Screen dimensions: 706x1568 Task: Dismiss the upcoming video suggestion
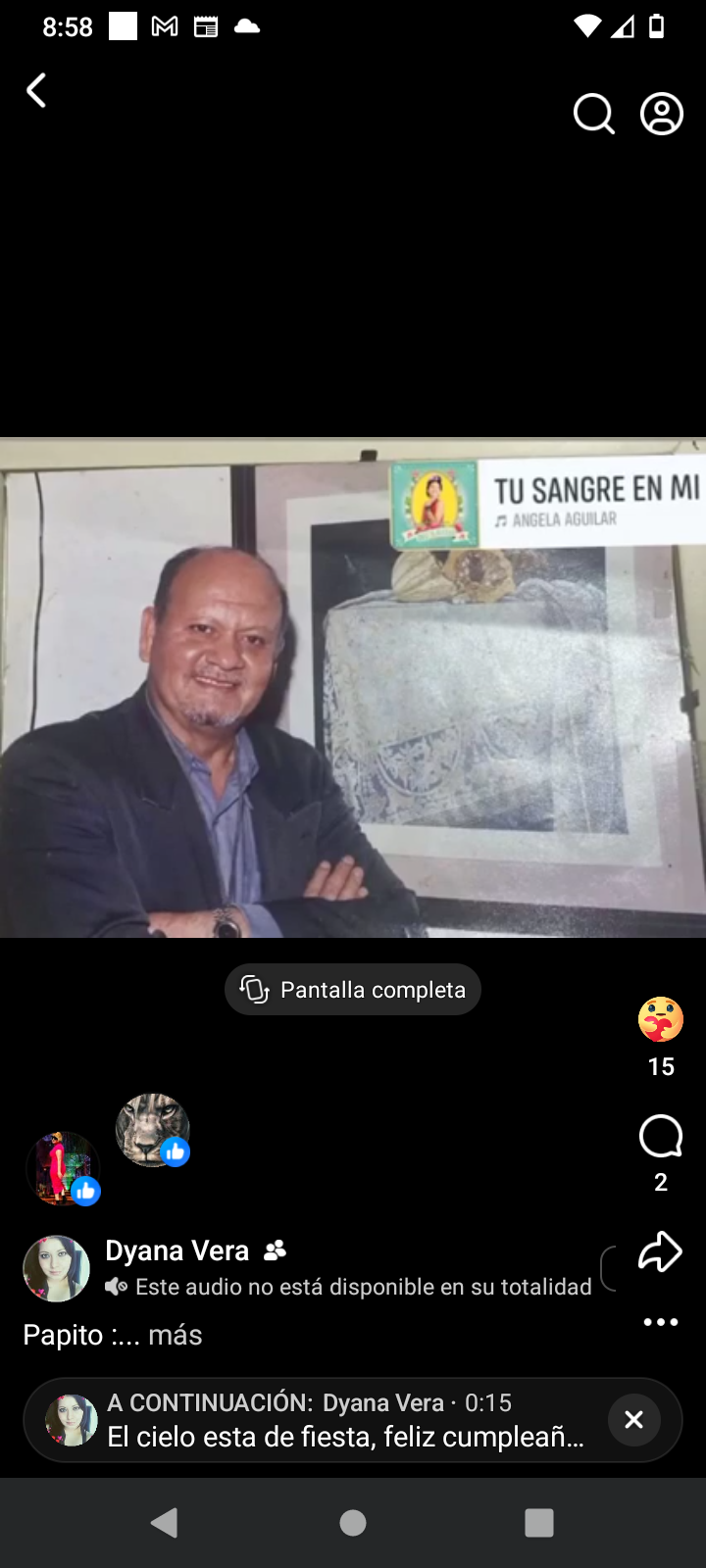tap(633, 1419)
